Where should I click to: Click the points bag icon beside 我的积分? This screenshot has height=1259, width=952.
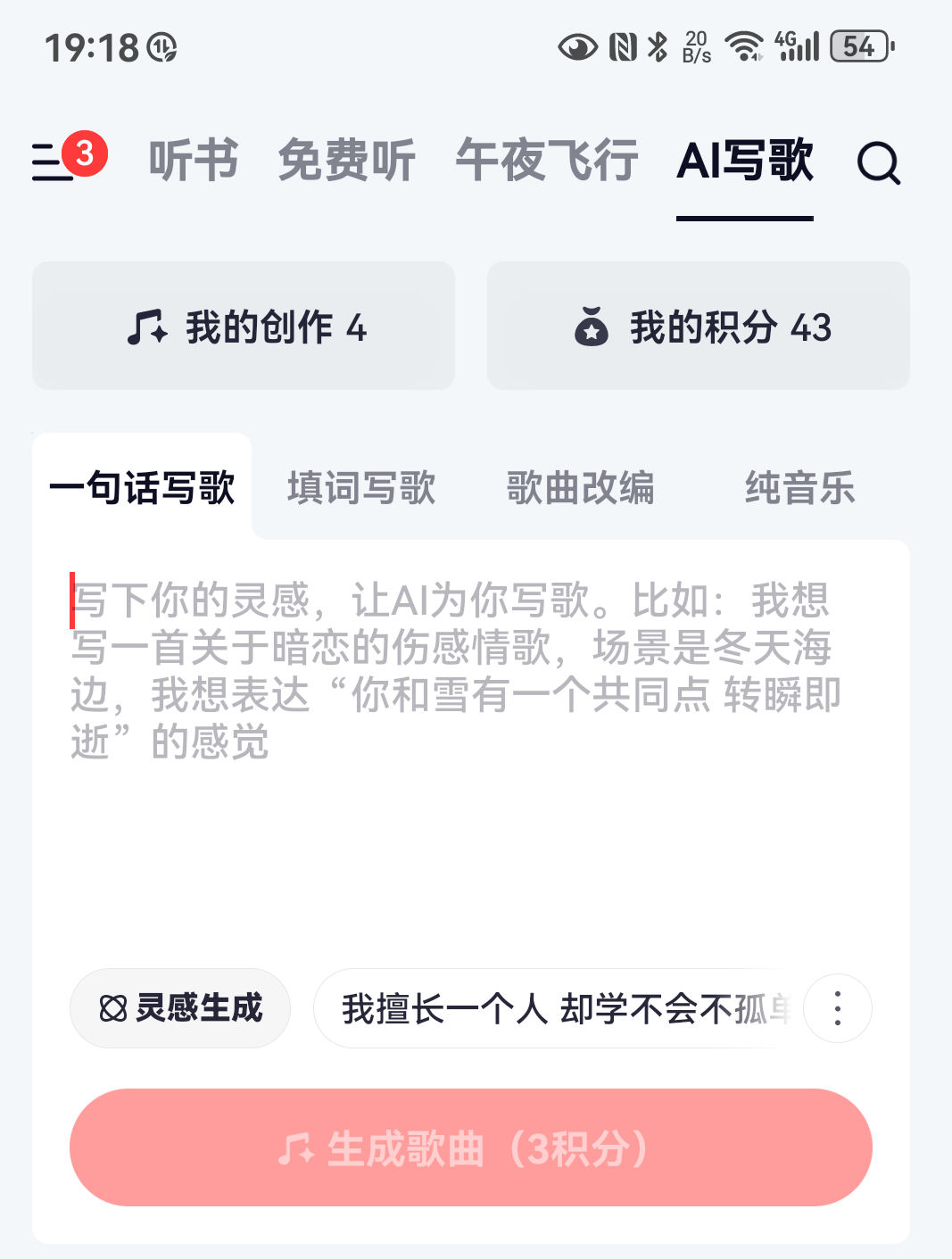(x=594, y=327)
